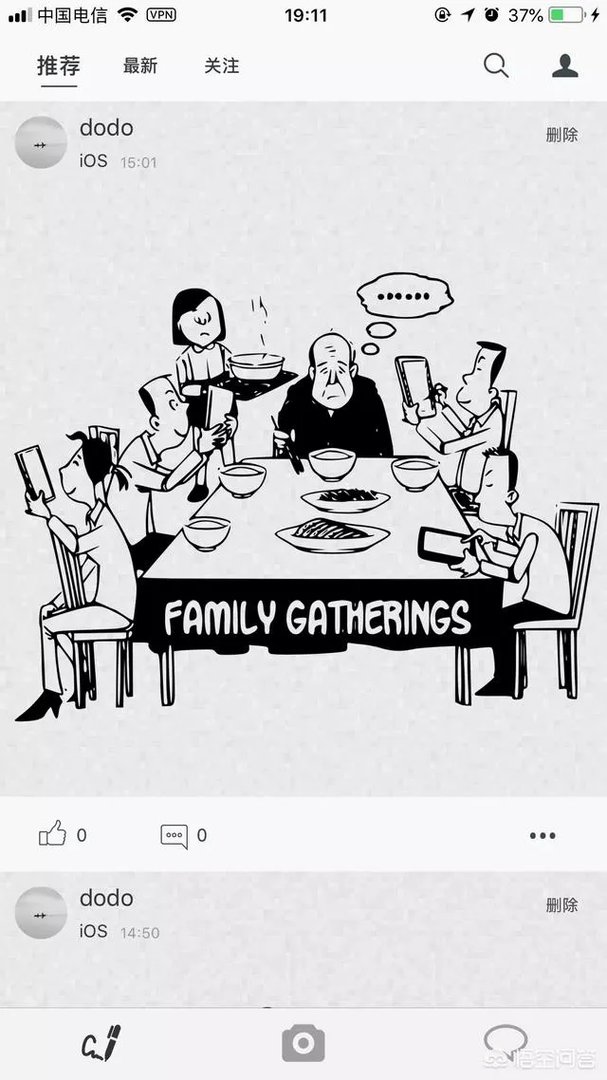
Task: Select the 推荐 tab
Action: [x=58, y=66]
